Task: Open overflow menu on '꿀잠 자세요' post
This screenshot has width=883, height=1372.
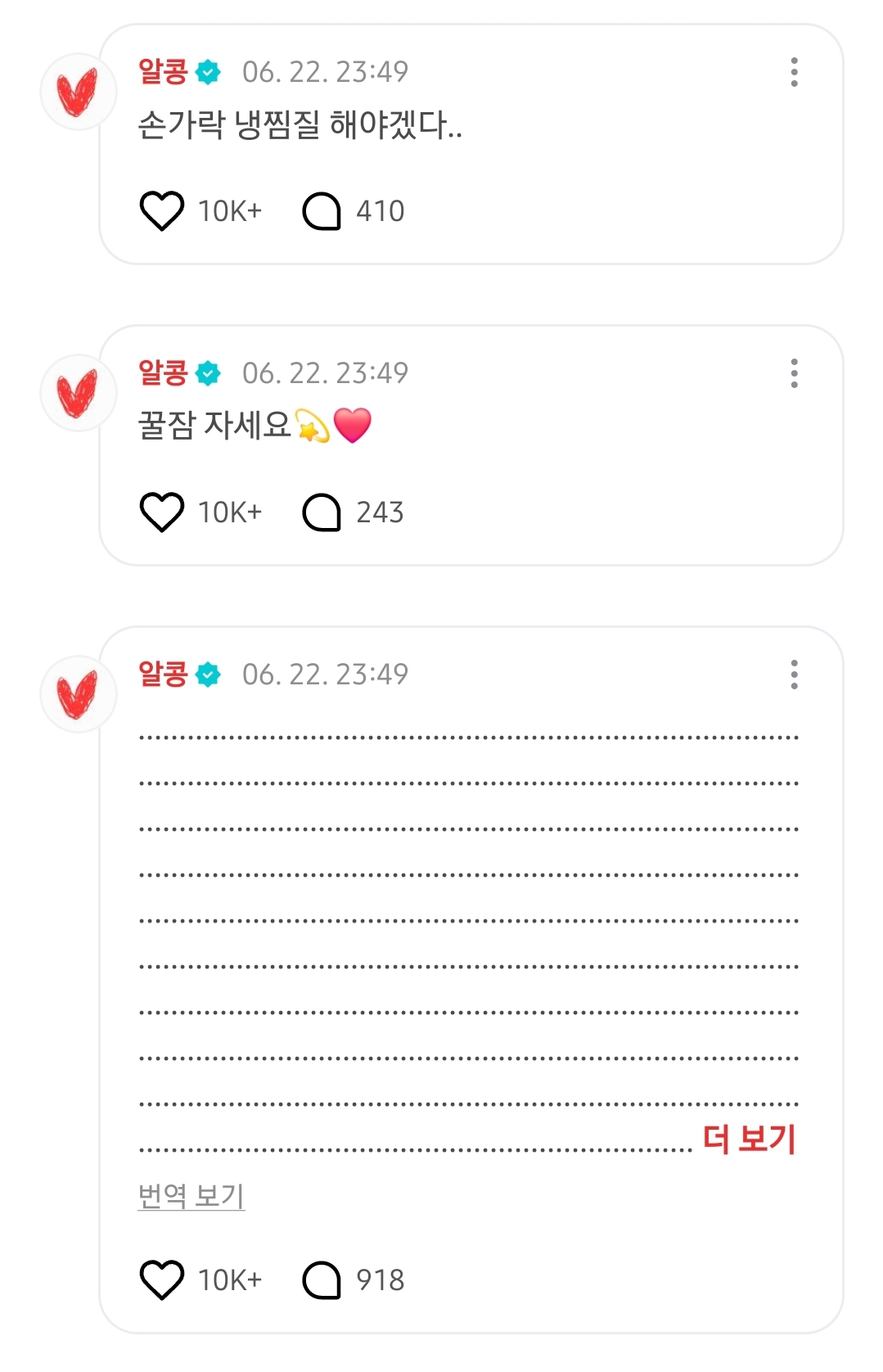Action: coord(794,373)
